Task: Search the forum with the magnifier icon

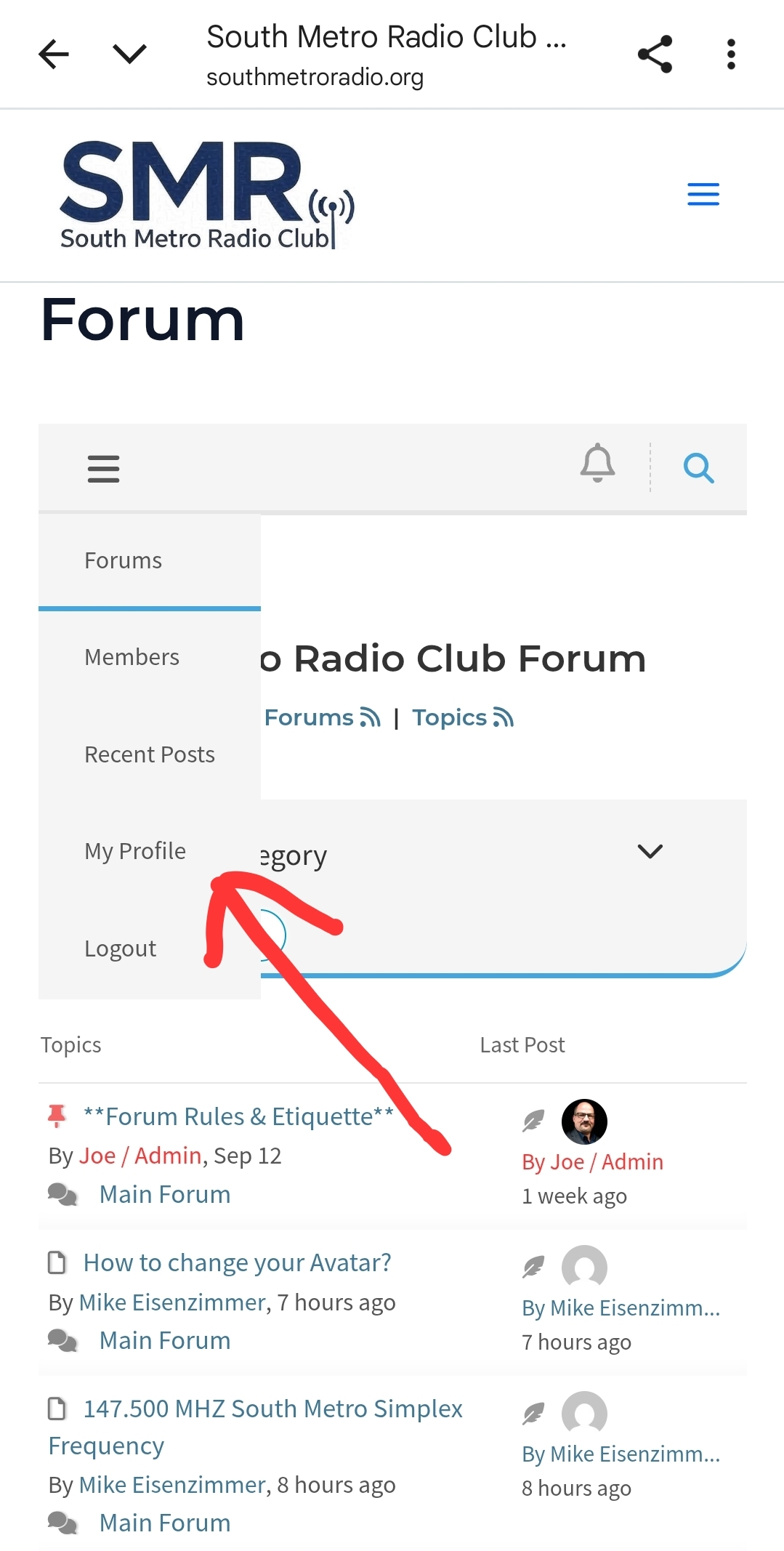Action: point(698,468)
